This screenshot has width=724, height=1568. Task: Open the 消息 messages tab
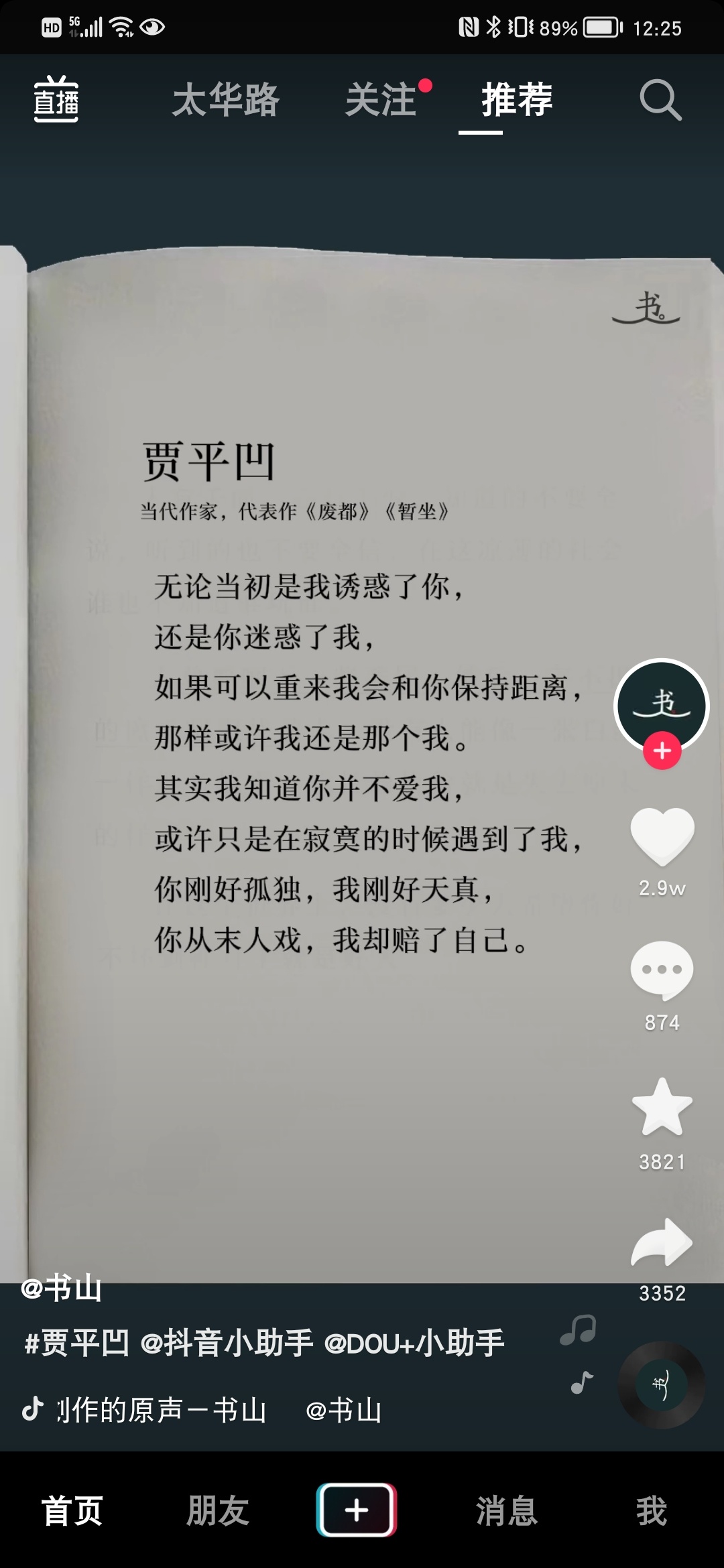(507, 1511)
